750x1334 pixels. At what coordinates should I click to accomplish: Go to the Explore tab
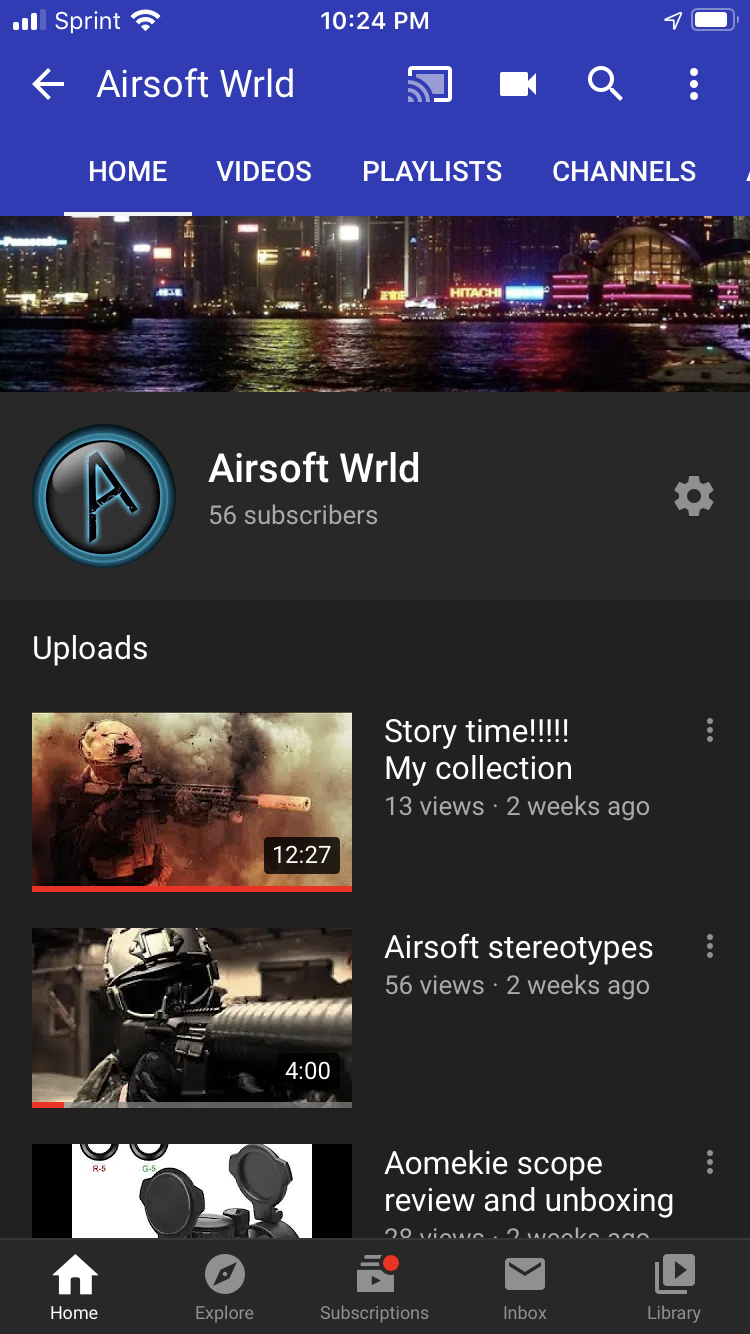tap(224, 1288)
